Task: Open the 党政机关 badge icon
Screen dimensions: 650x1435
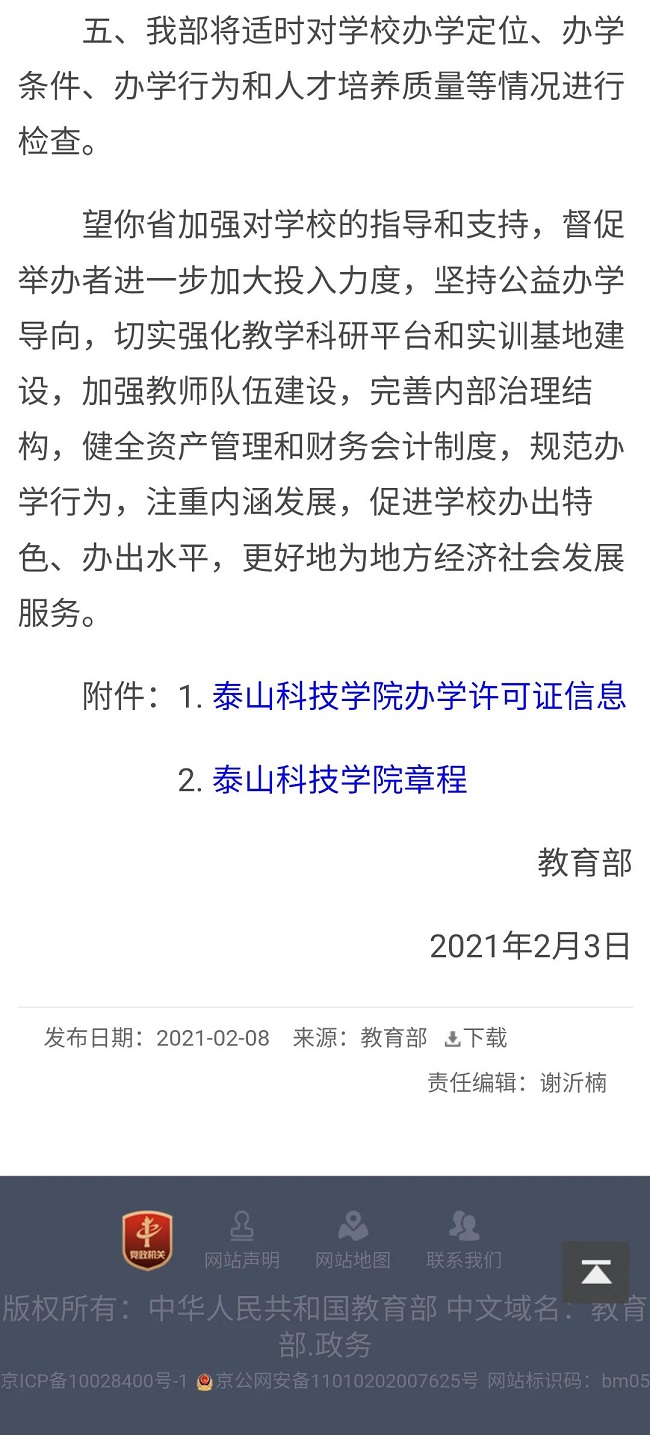Action: [x=147, y=1240]
